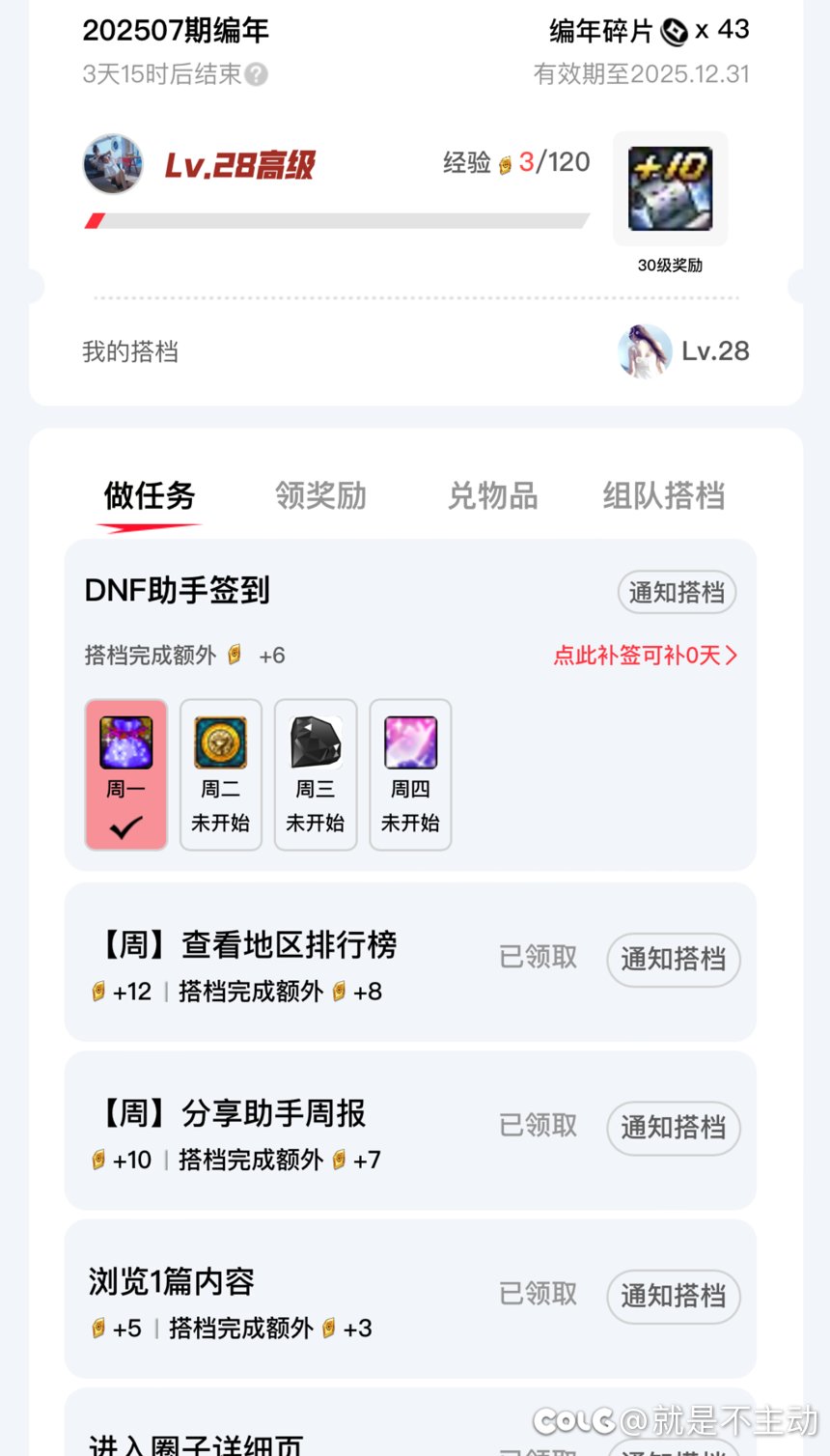Switch to the 领奖励 tab
The width and height of the screenshot is (830, 1456).
coord(320,496)
